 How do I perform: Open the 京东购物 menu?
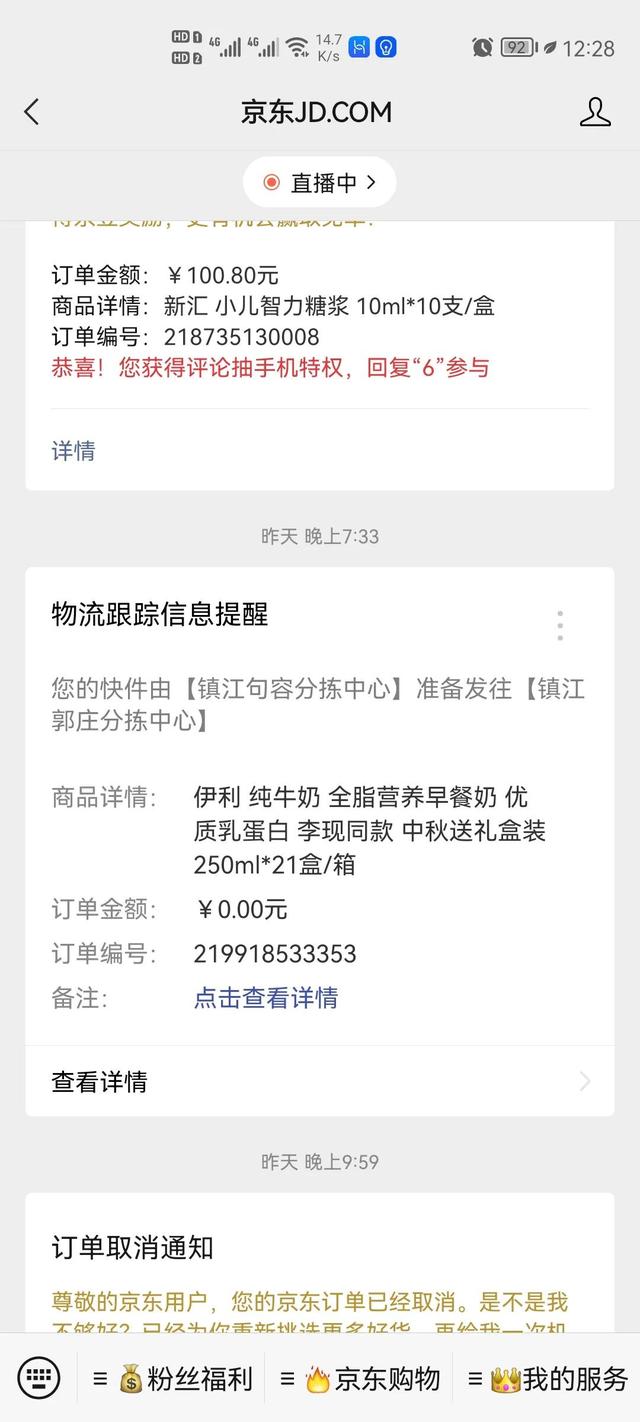pos(360,1379)
